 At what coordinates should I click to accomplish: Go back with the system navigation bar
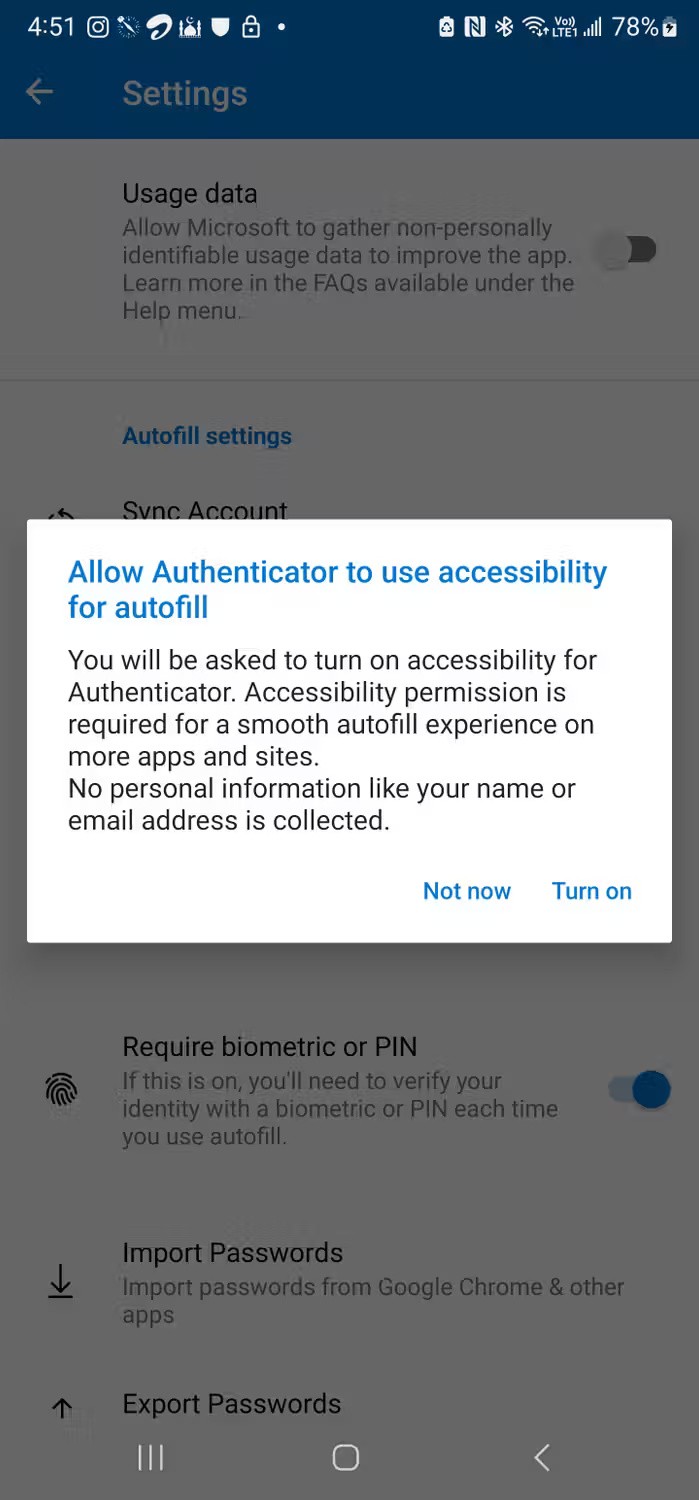542,1457
